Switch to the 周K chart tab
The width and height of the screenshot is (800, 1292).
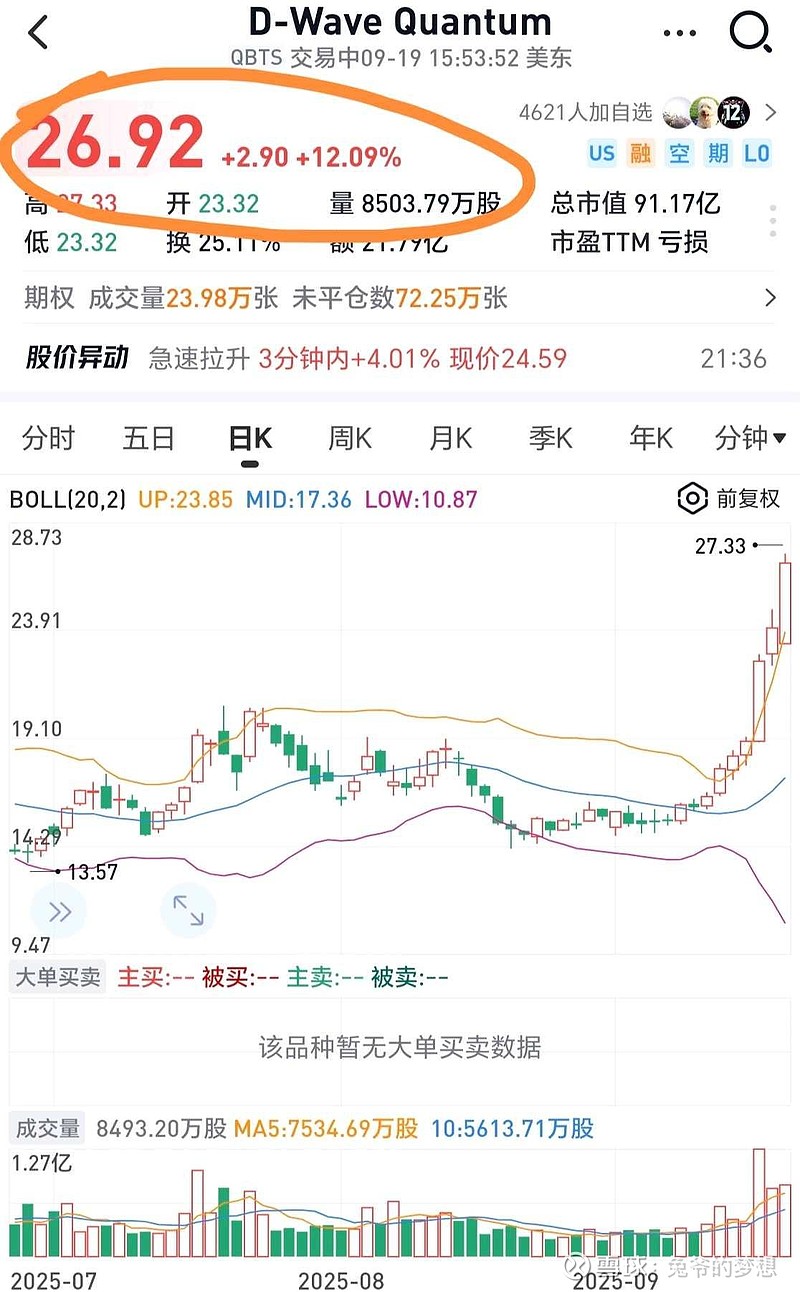(x=350, y=438)
